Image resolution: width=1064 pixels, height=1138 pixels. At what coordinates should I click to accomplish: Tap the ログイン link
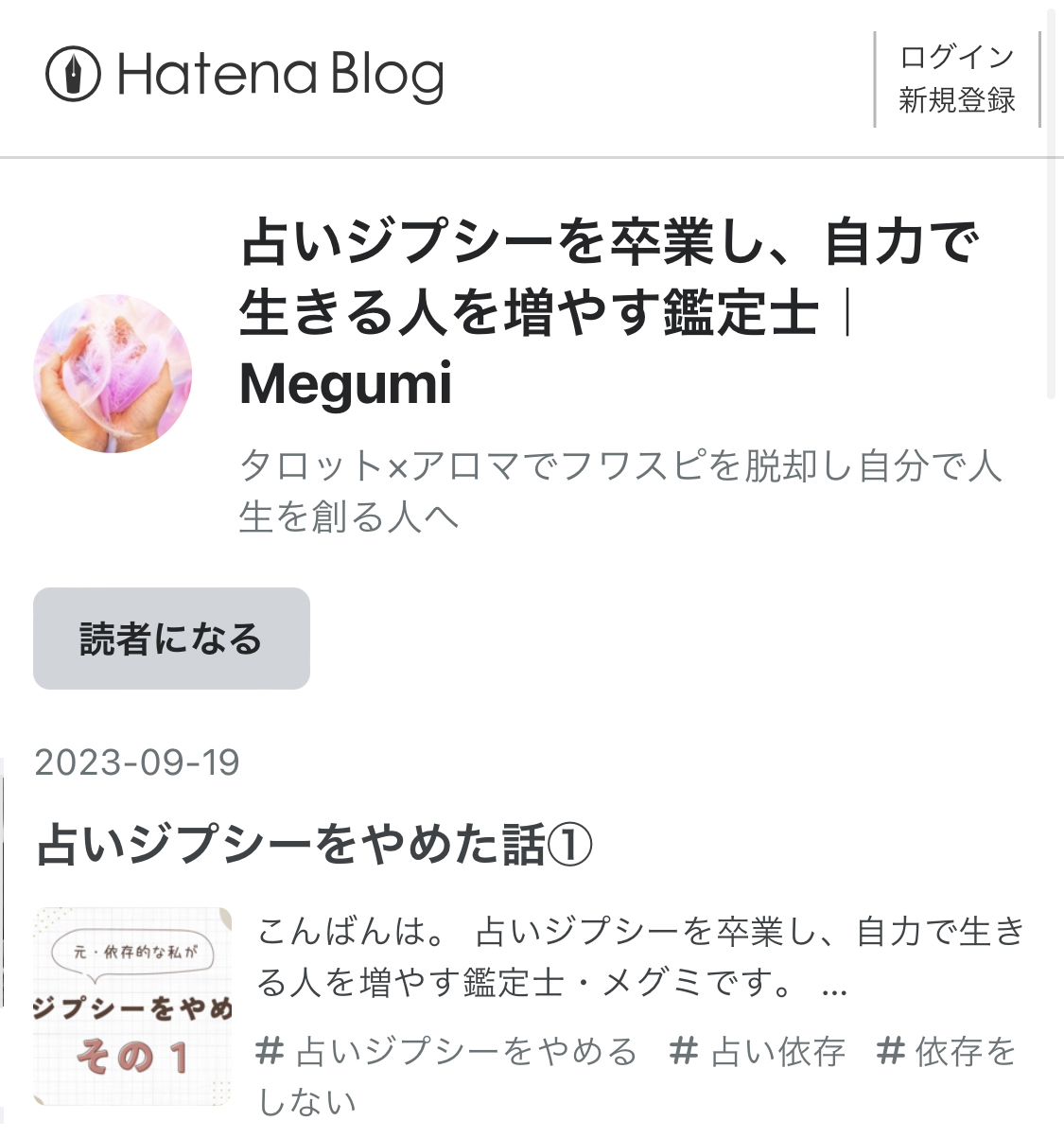(956, 58)
